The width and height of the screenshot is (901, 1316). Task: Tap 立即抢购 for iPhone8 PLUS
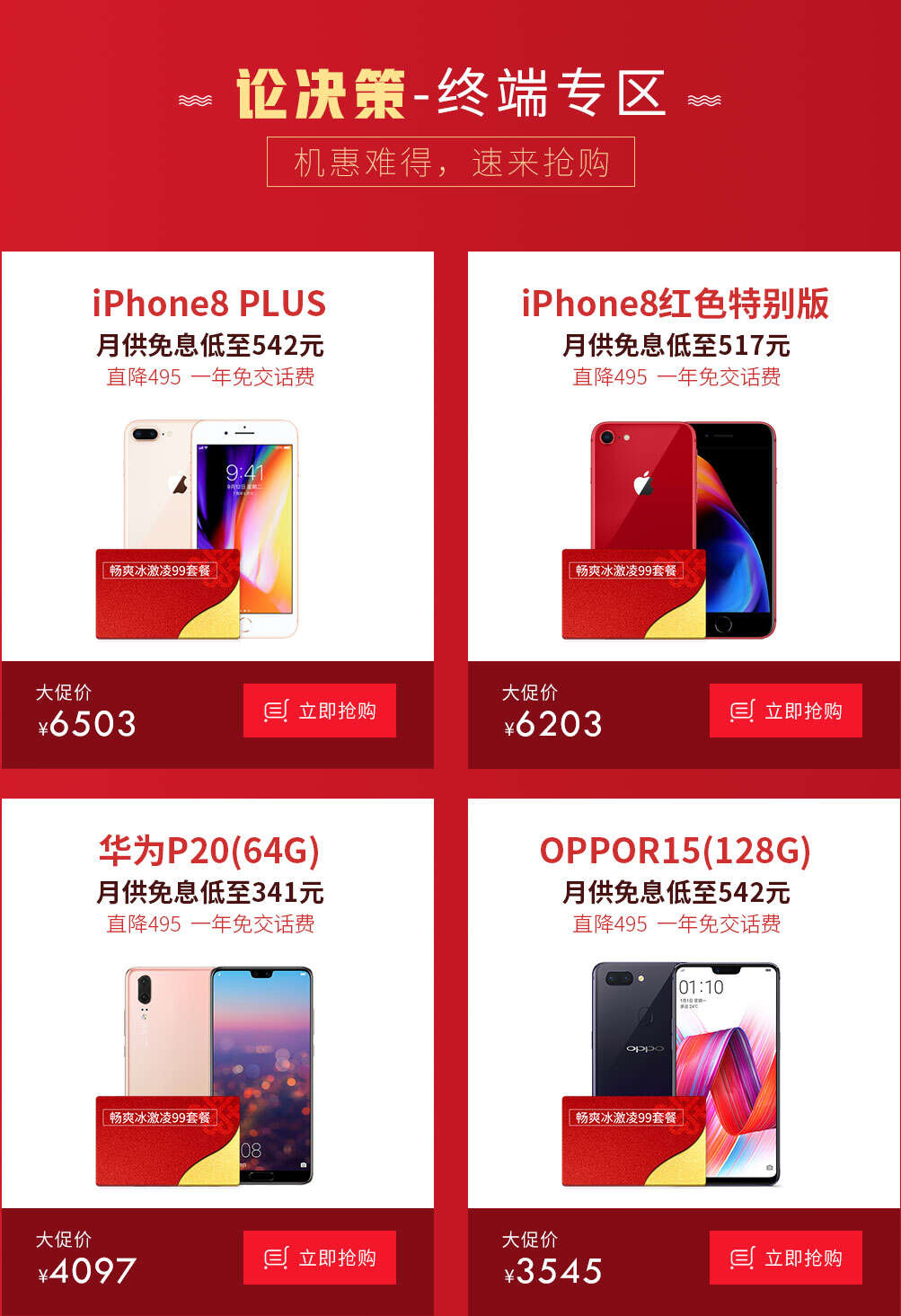tap(319, 711)
